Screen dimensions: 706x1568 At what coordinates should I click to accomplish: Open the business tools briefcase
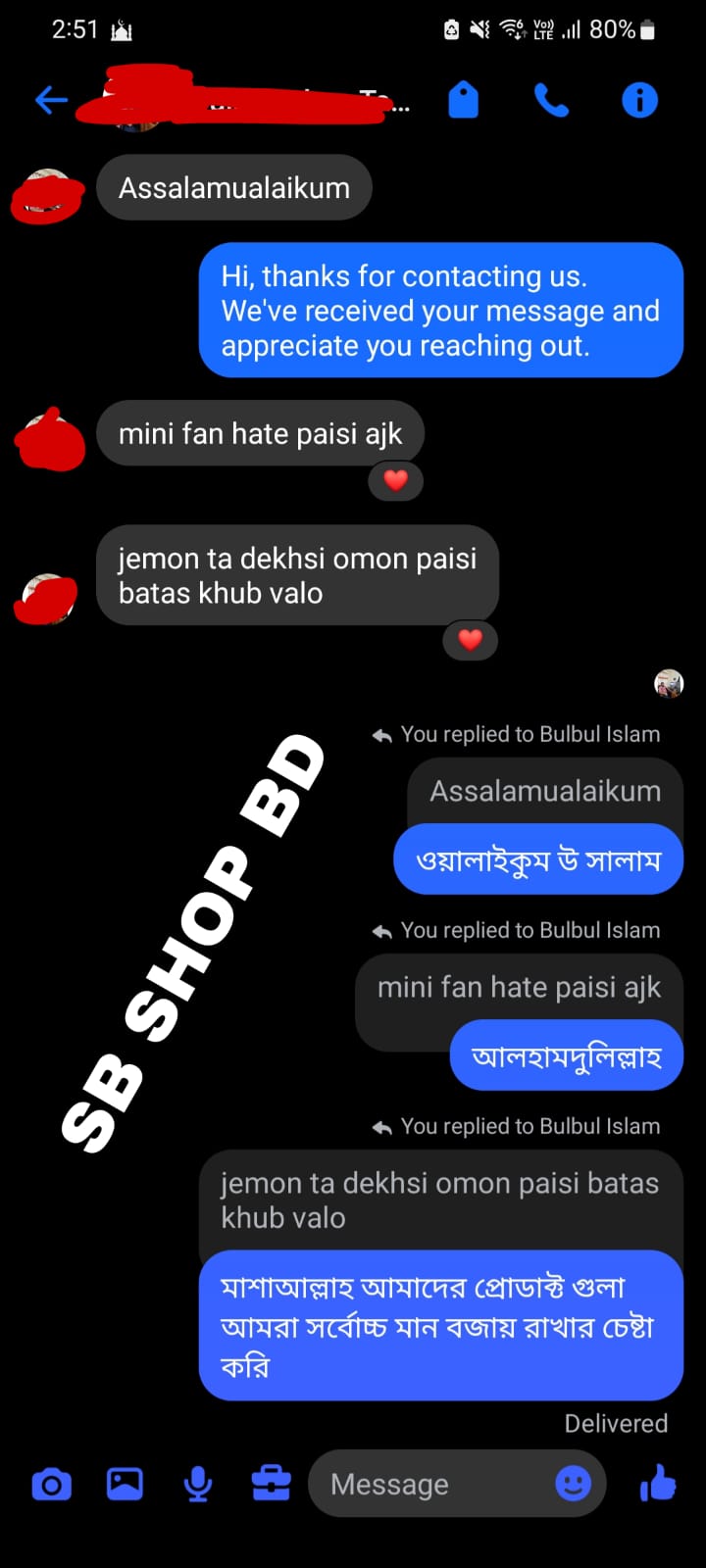point(271,1484)
